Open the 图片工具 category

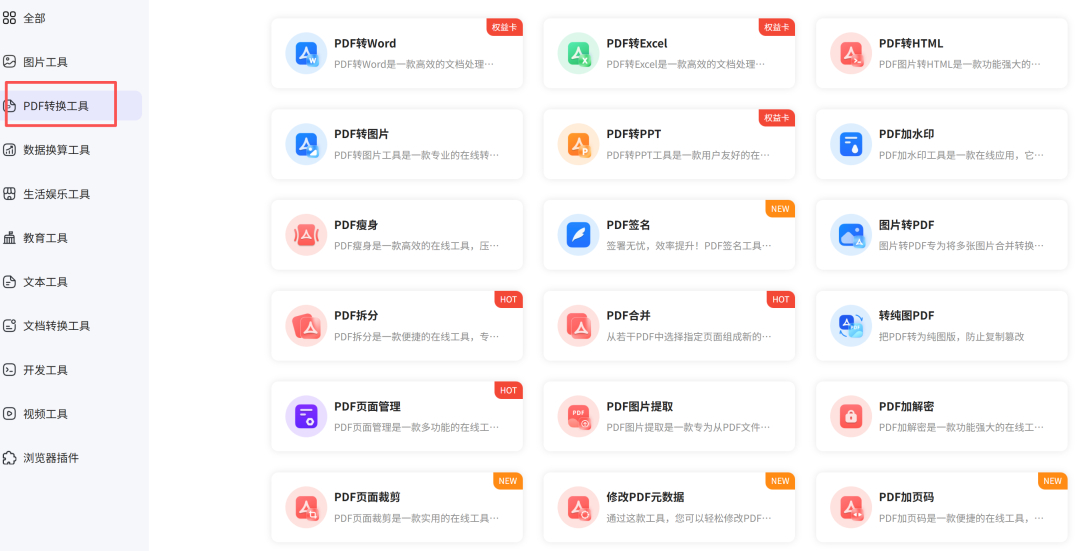(x=45, y=62)
